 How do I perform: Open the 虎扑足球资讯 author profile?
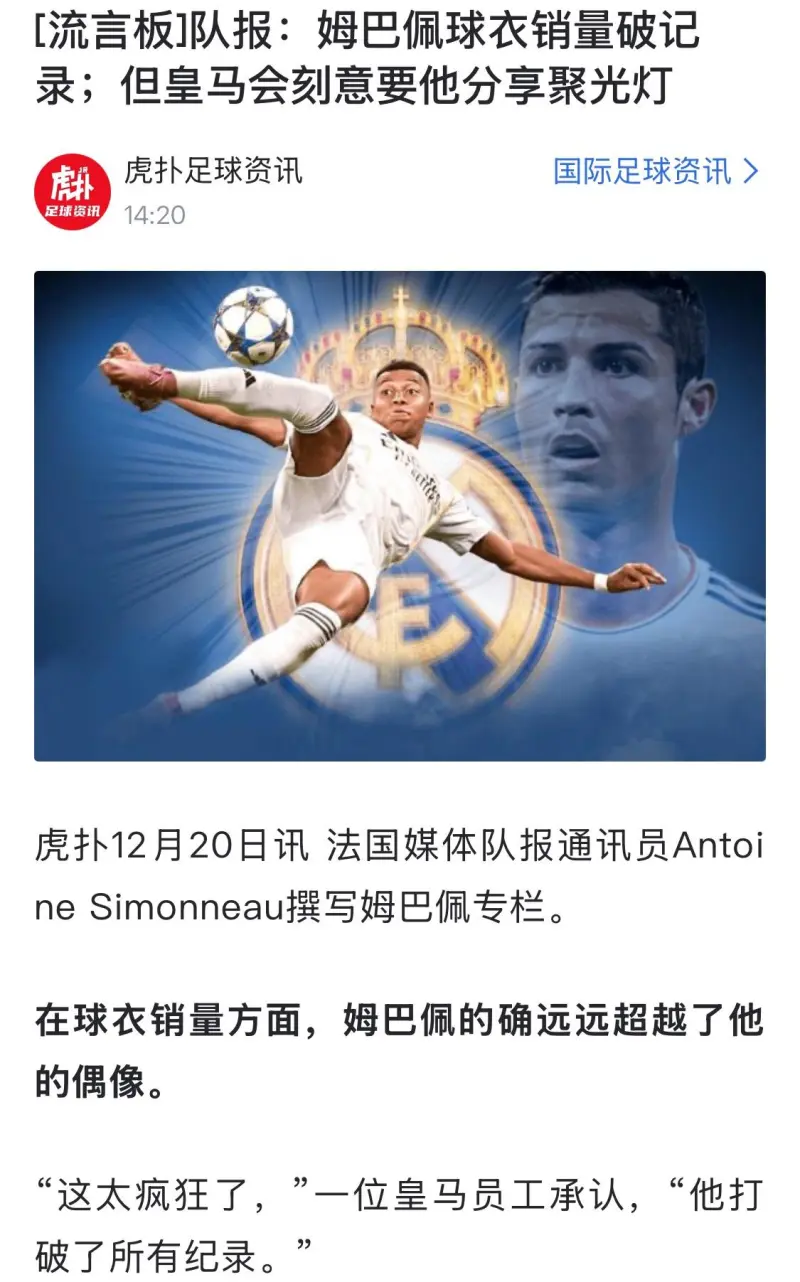[212, 171]
